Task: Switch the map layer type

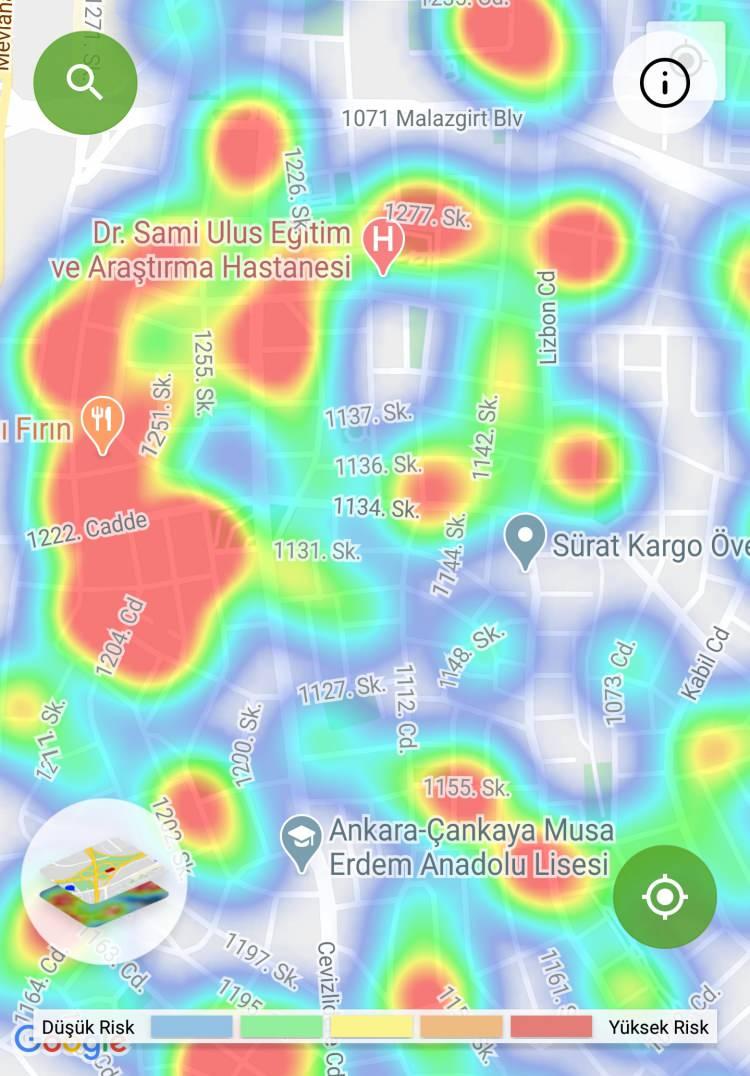Action: pos(104,882)
